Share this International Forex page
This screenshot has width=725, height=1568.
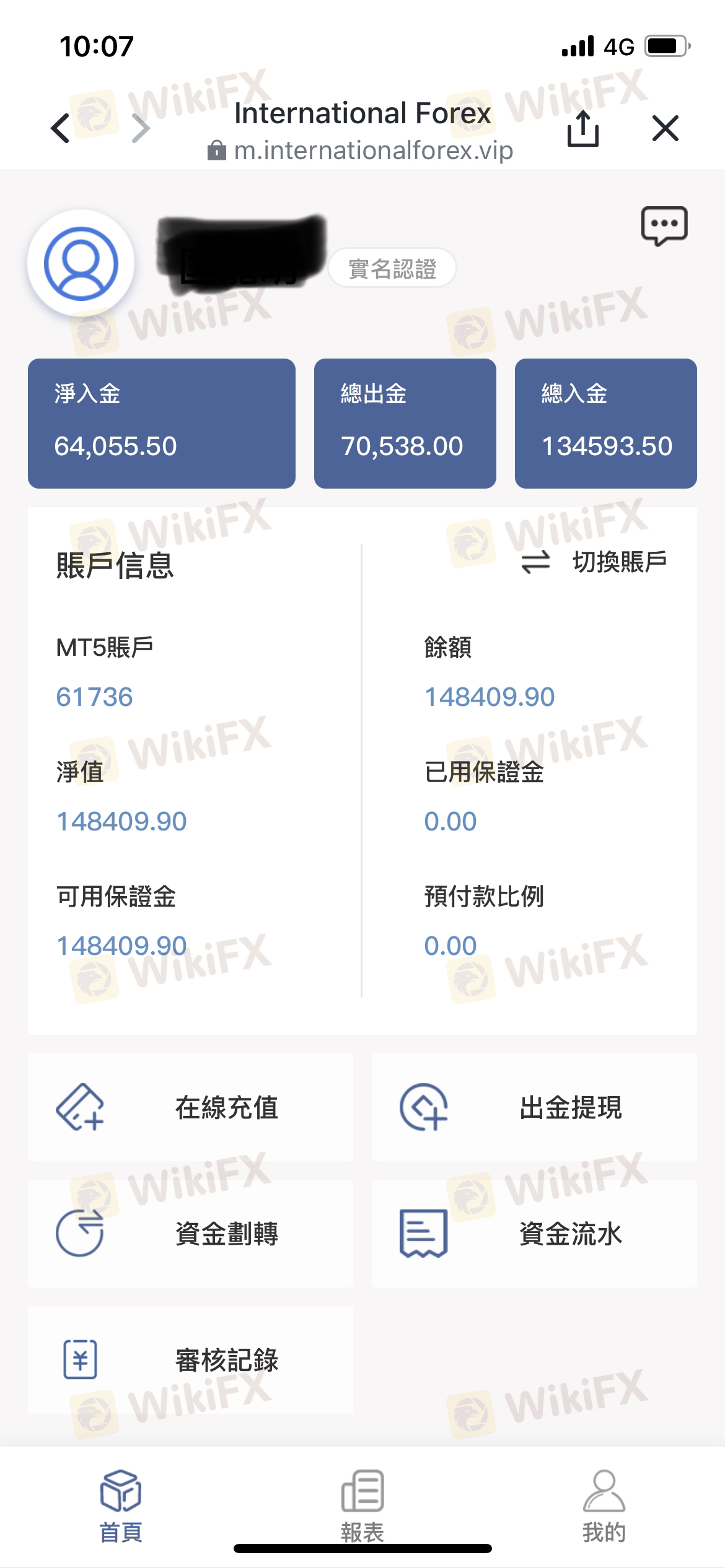point(582,128)
